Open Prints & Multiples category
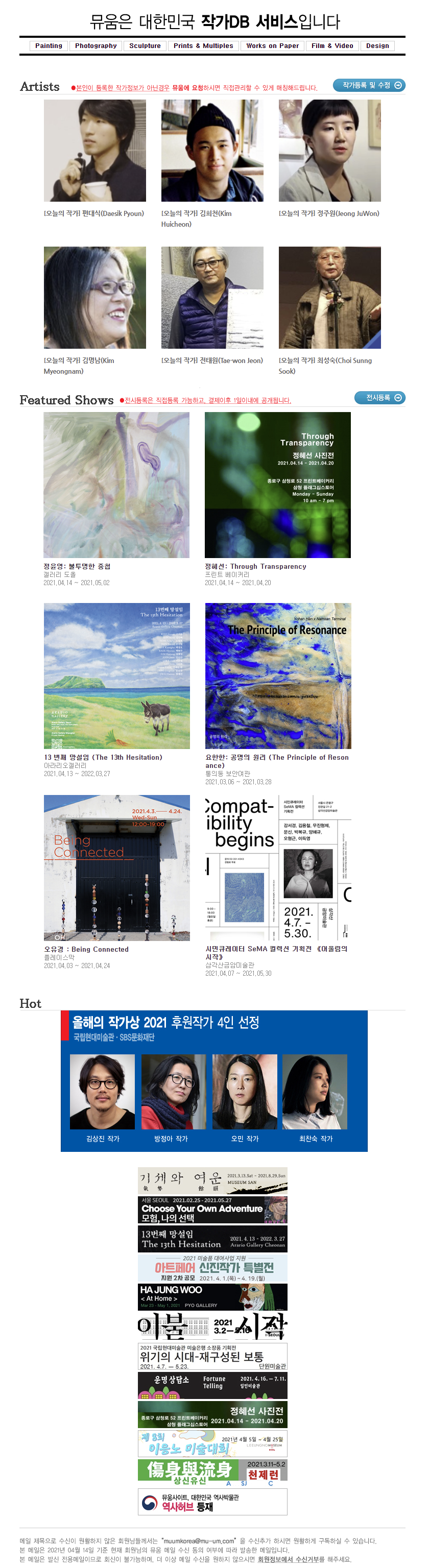 tap(203, 45)
